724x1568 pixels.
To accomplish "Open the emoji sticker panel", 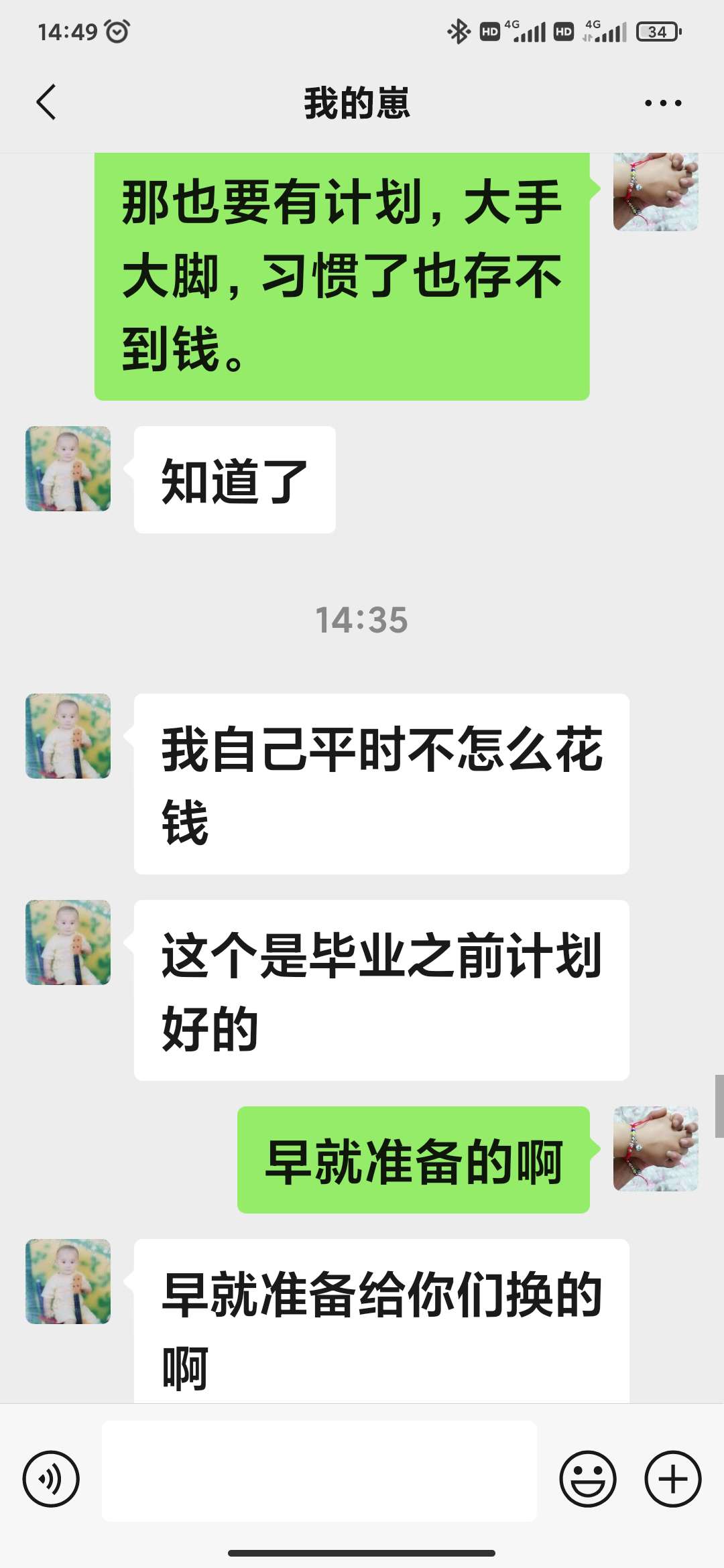I will pyautogui.click(x=588, y=1479).
